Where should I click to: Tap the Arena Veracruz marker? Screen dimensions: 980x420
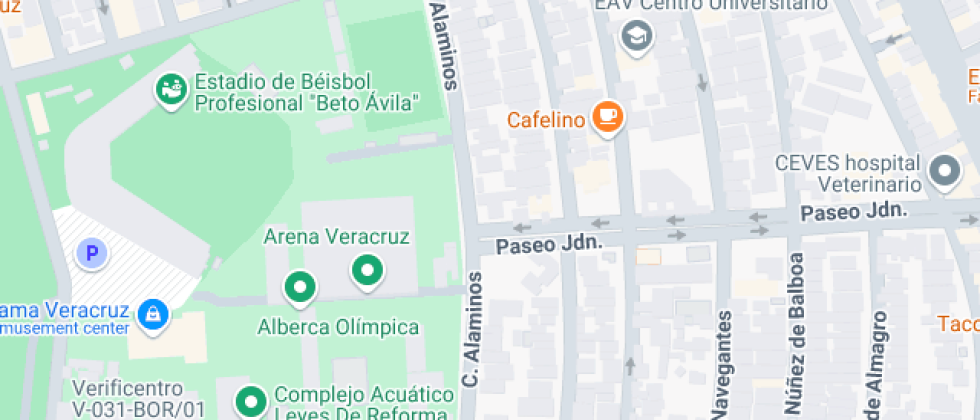click(x=367, y=270)
